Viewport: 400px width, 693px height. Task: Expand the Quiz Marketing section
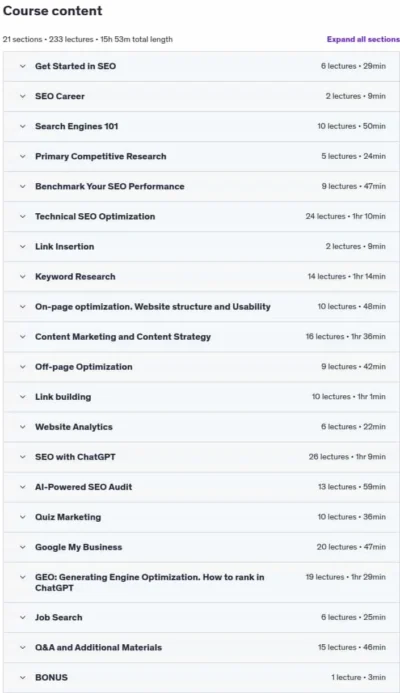[201, 517]
